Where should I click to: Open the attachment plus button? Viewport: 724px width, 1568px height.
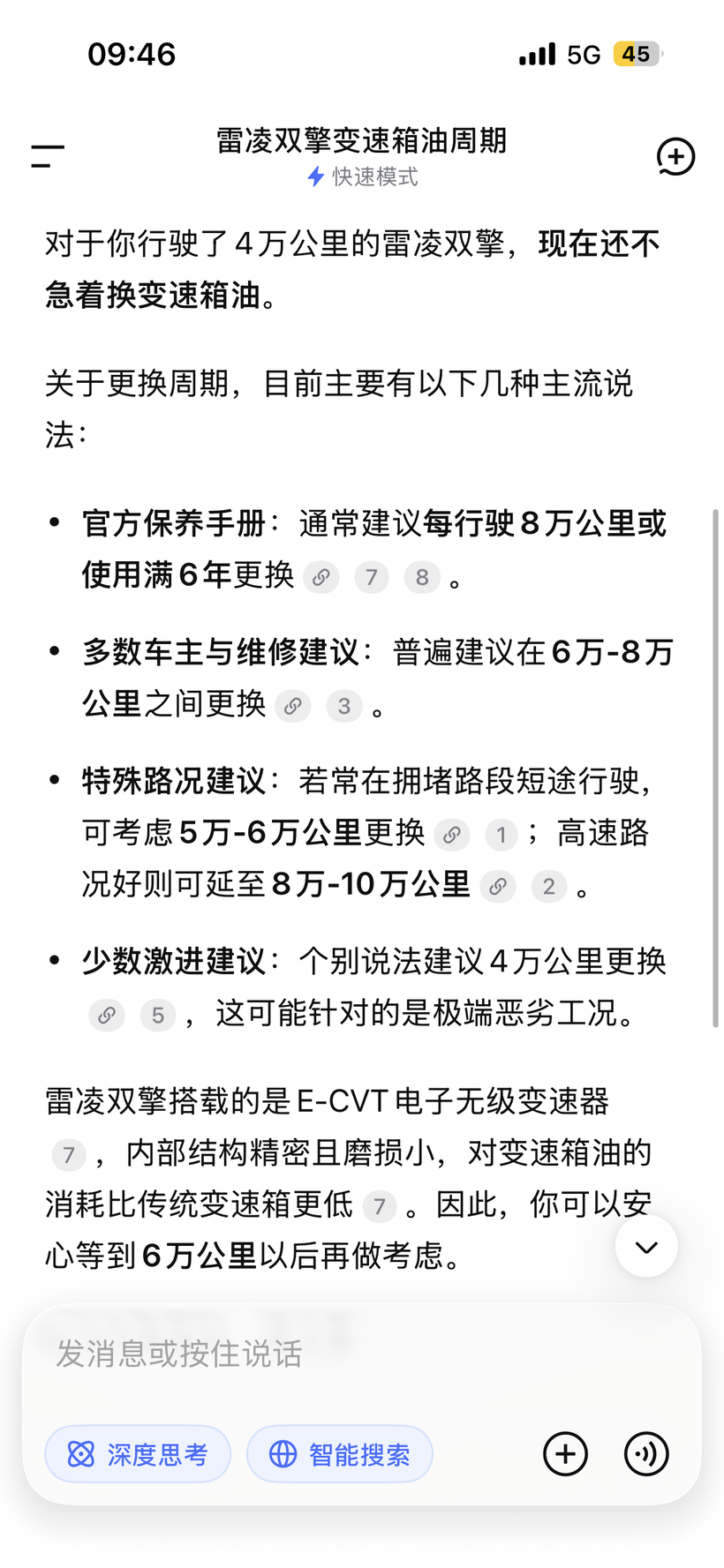coord(565,1454)
